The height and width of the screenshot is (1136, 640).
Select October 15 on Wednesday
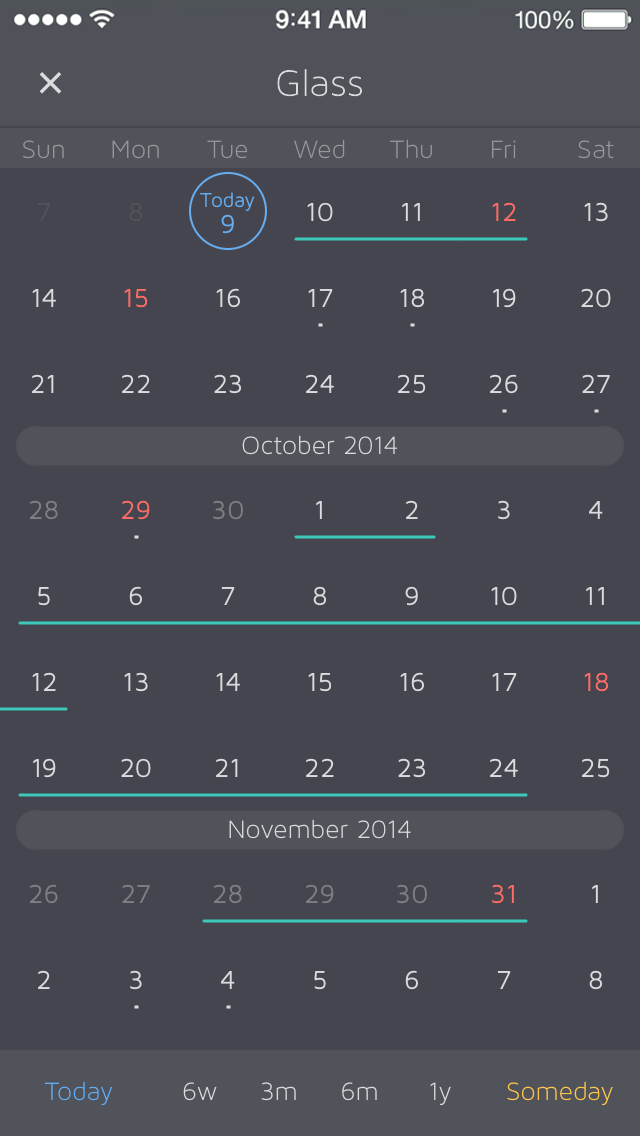(x=320, y=682)
